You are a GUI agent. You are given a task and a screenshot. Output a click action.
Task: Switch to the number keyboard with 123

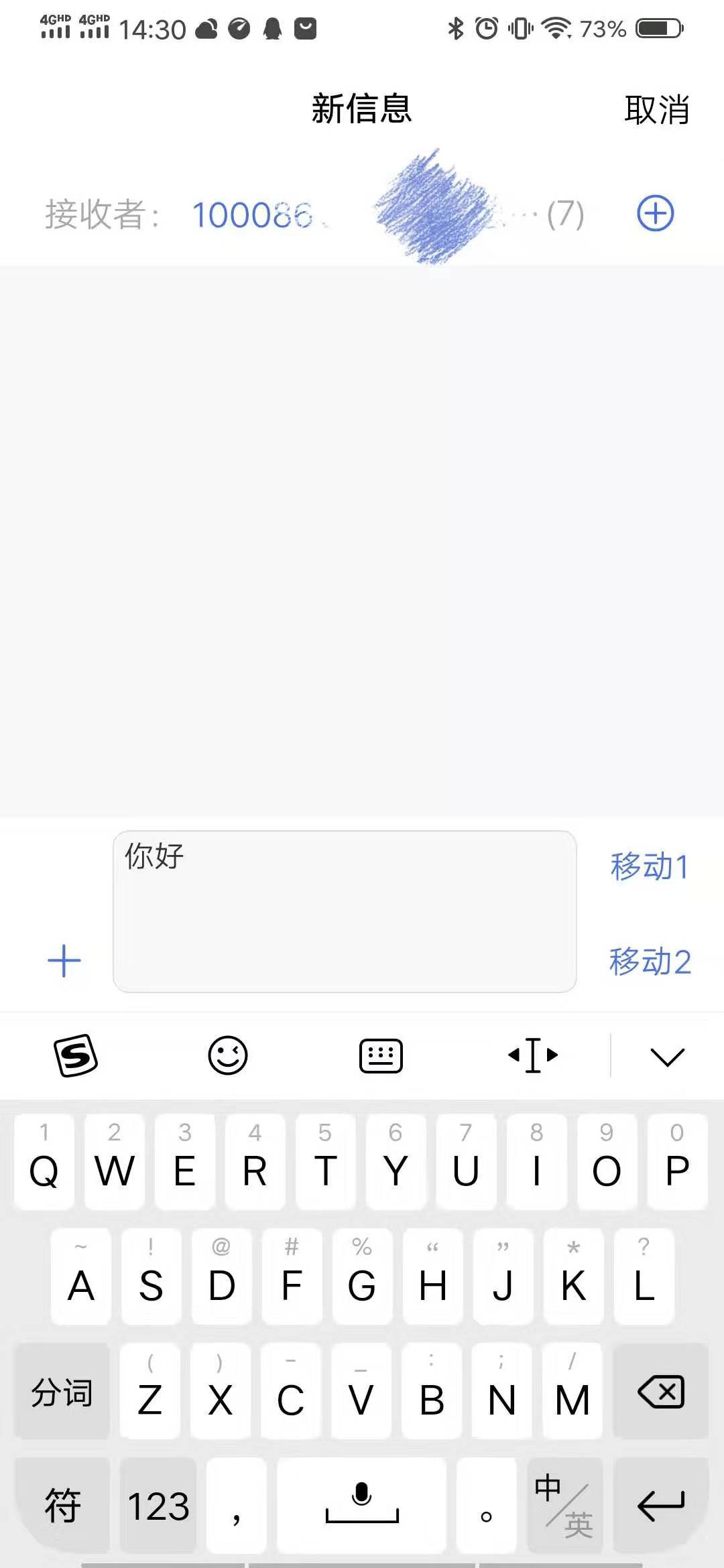tap(158, 1504)
